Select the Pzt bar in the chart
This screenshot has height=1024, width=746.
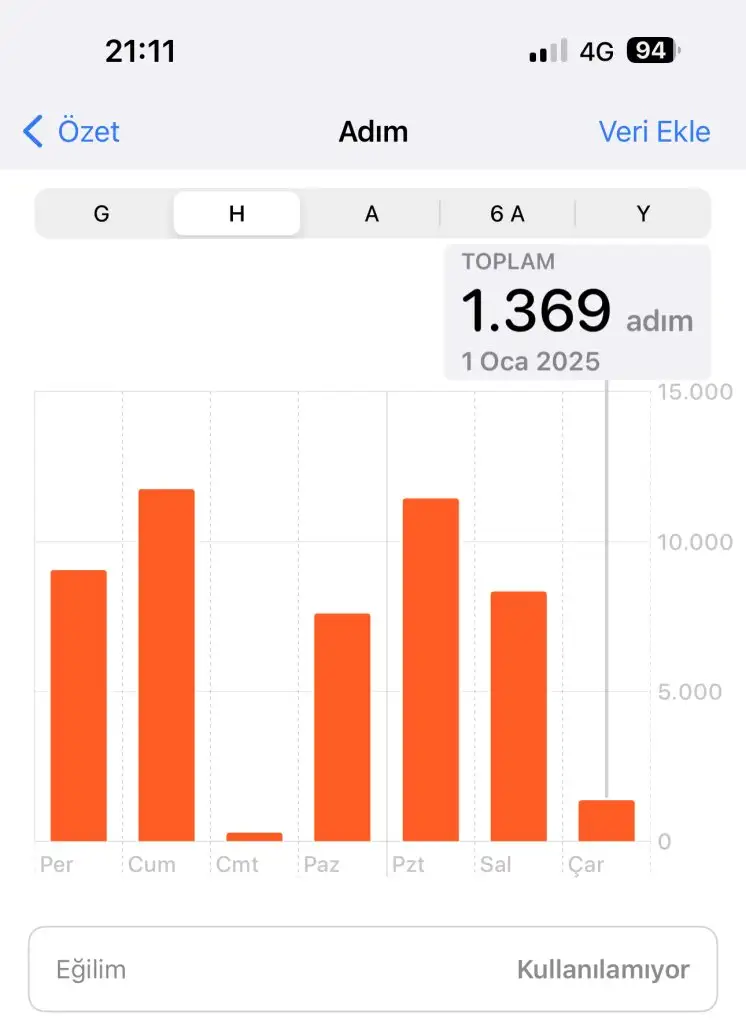pos(430,670)
